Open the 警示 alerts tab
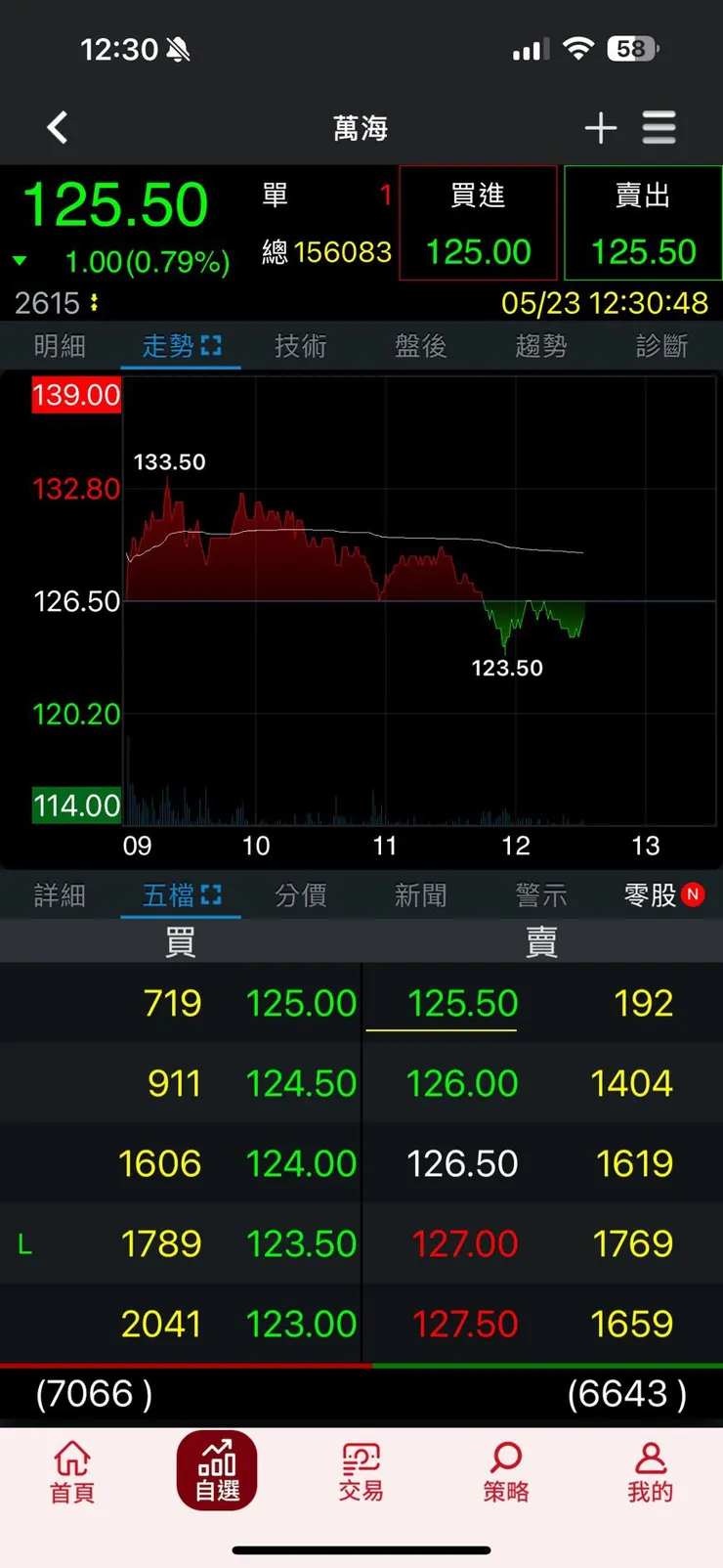The image size is (723, 1568). (x=540, y=895)
